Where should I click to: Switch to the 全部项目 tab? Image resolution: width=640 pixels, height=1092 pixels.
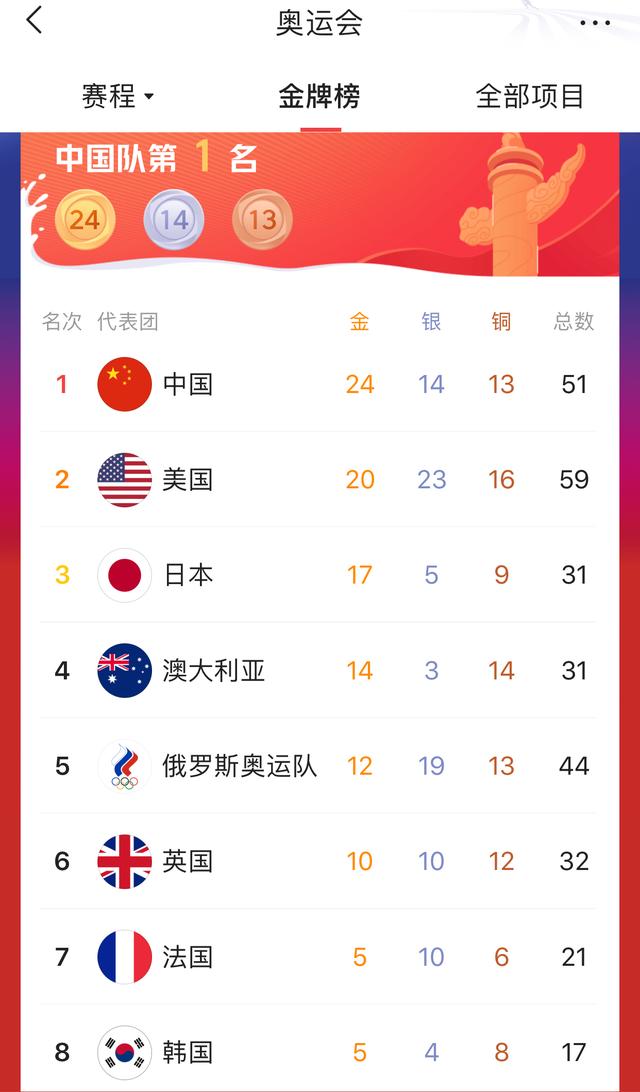530,97
